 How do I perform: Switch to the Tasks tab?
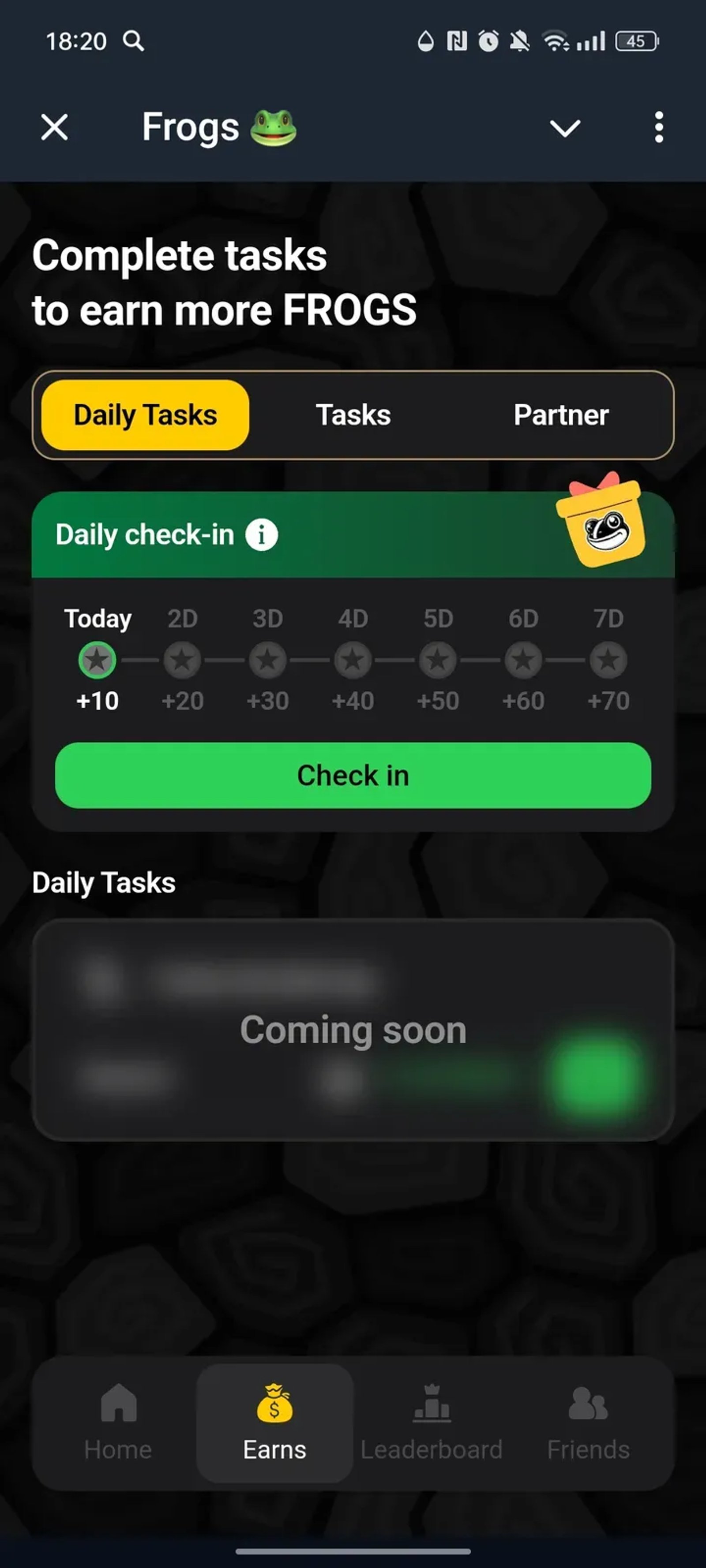(353, 415)
